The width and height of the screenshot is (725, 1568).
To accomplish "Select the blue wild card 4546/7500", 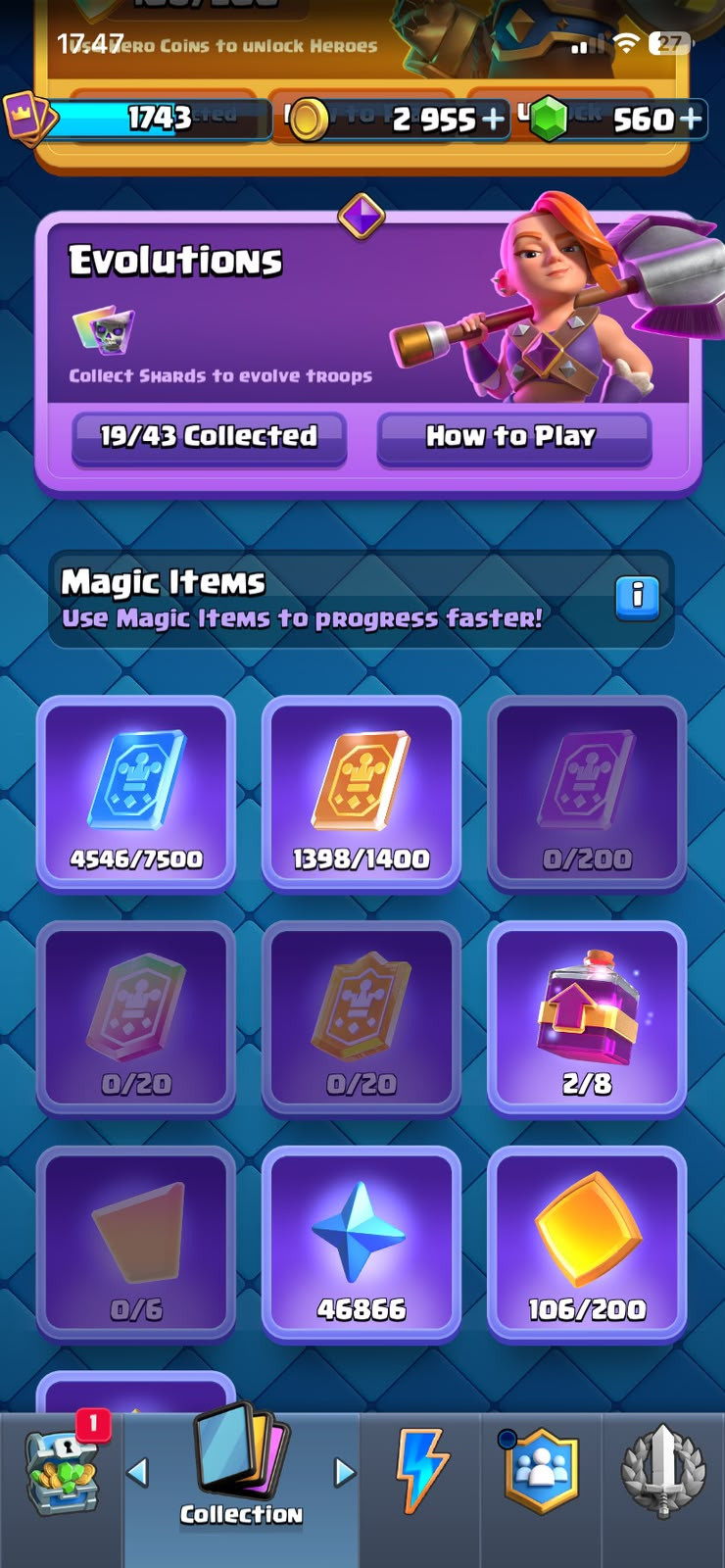I will pos(136,793).
